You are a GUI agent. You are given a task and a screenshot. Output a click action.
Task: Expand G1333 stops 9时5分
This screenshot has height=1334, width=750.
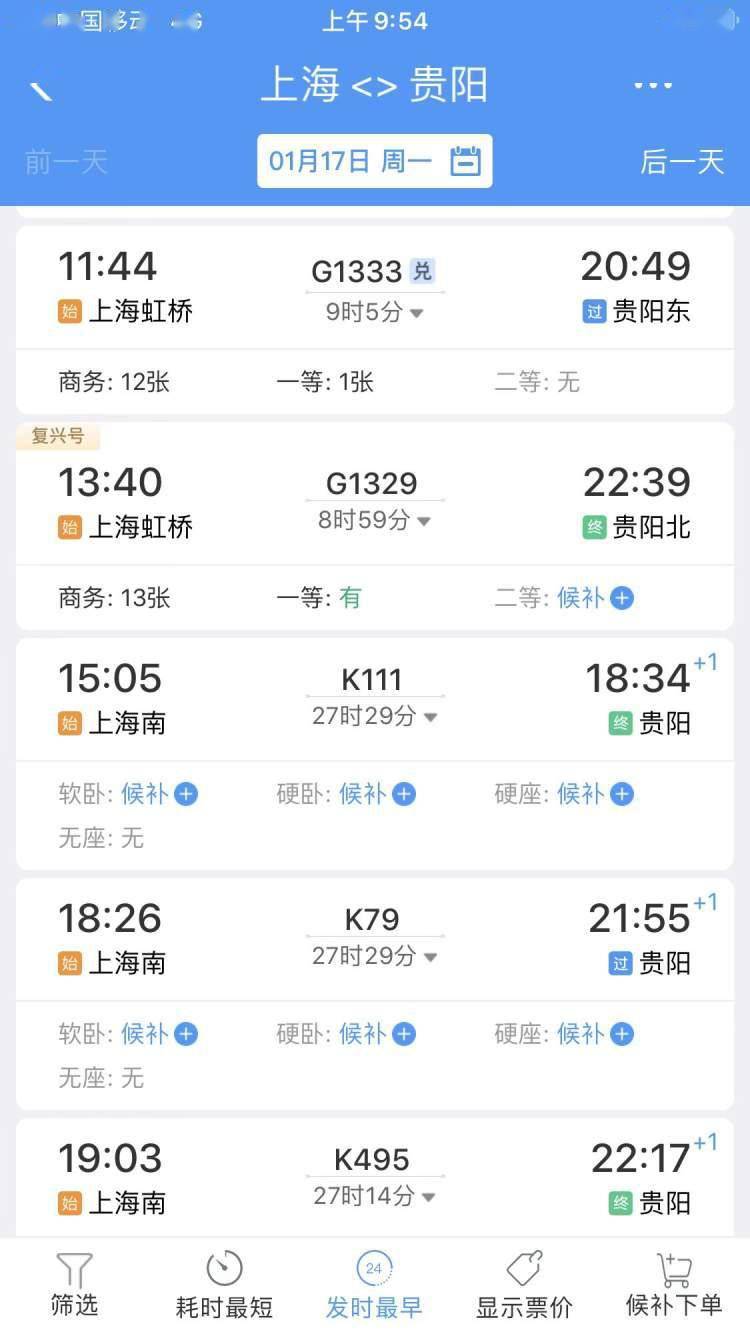click(x=374, y=312)
